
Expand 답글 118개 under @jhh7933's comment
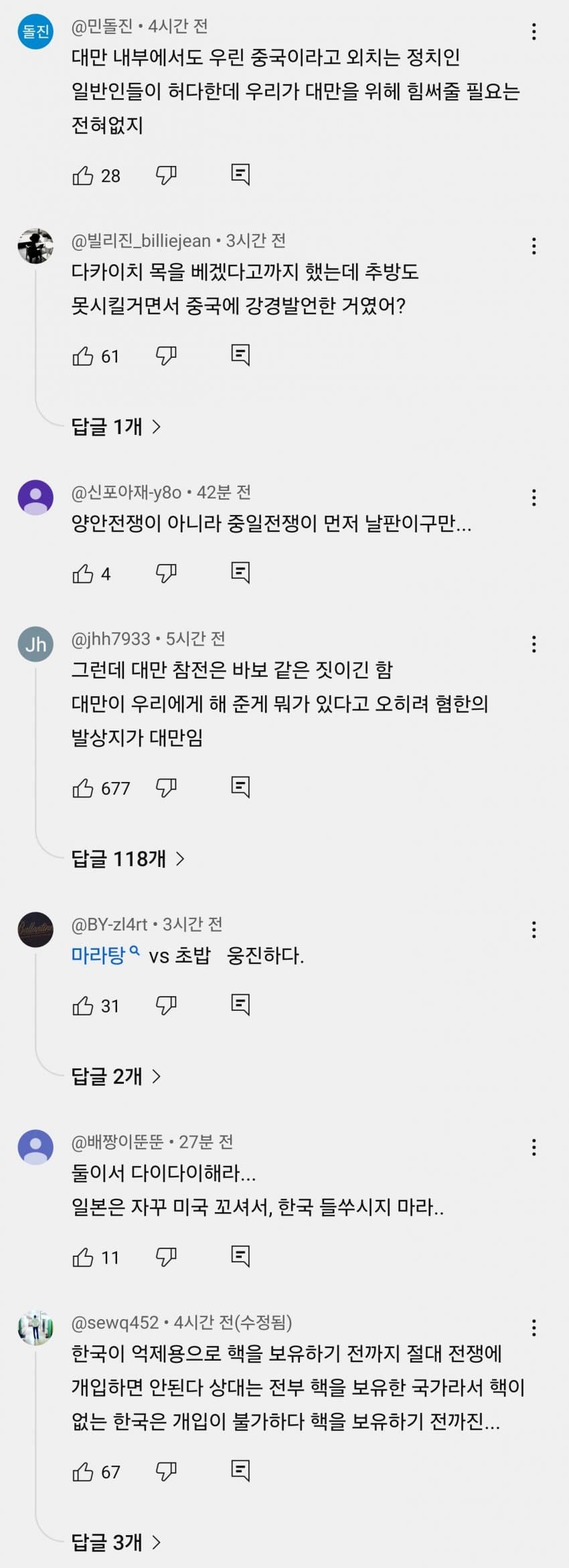(128, 858)
